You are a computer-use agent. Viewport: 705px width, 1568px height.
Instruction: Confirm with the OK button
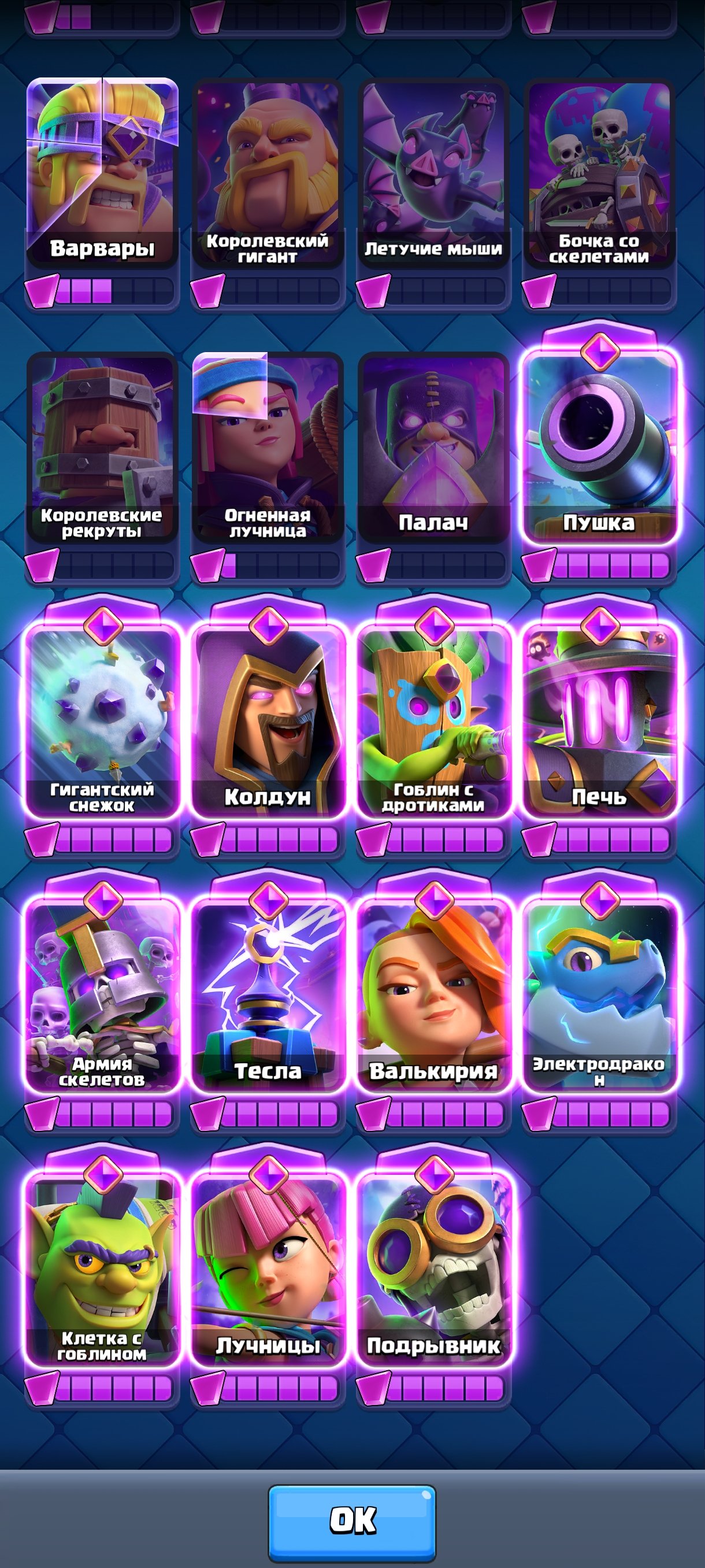[x=352, y=1519]
